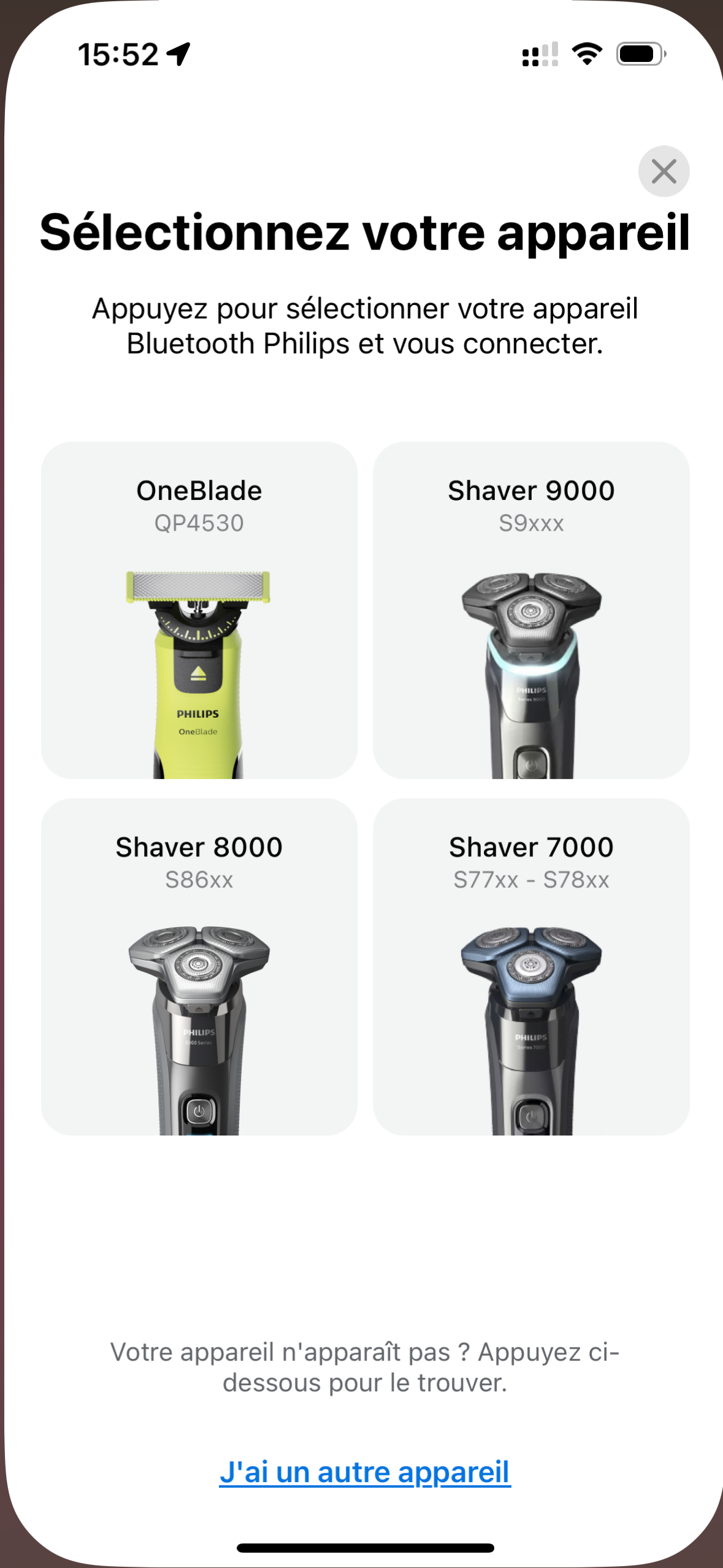This screenshot has height=1568, width=723.
Task: Open the Shaver 7000 S77xx - S78xx card
Action: 531,967
